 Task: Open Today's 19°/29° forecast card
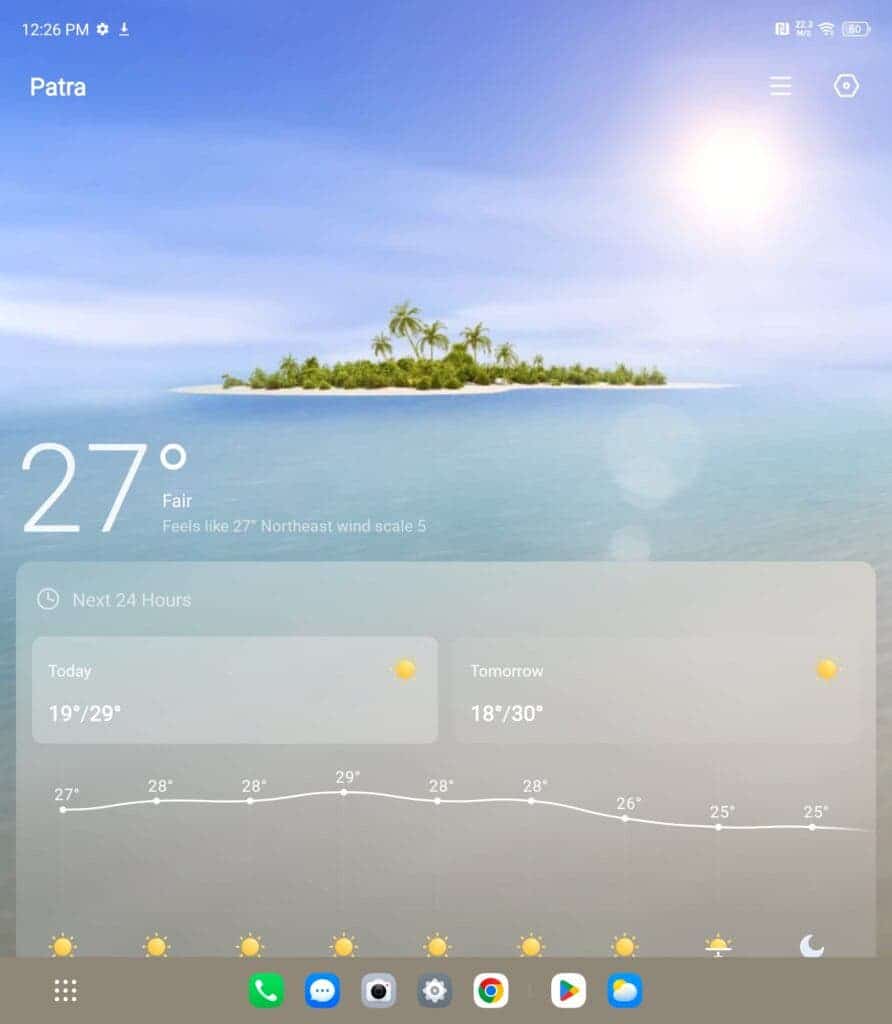[x=235, y=690]
